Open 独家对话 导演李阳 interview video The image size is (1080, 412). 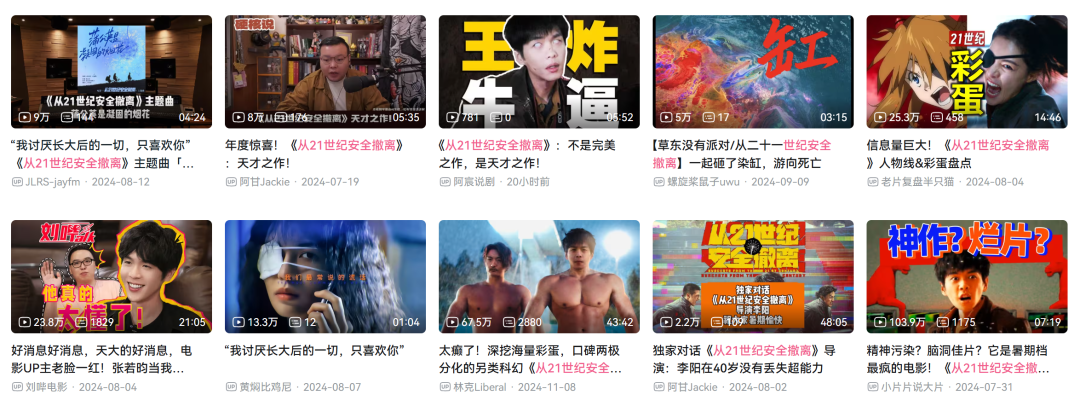click(x=753, y=276)
